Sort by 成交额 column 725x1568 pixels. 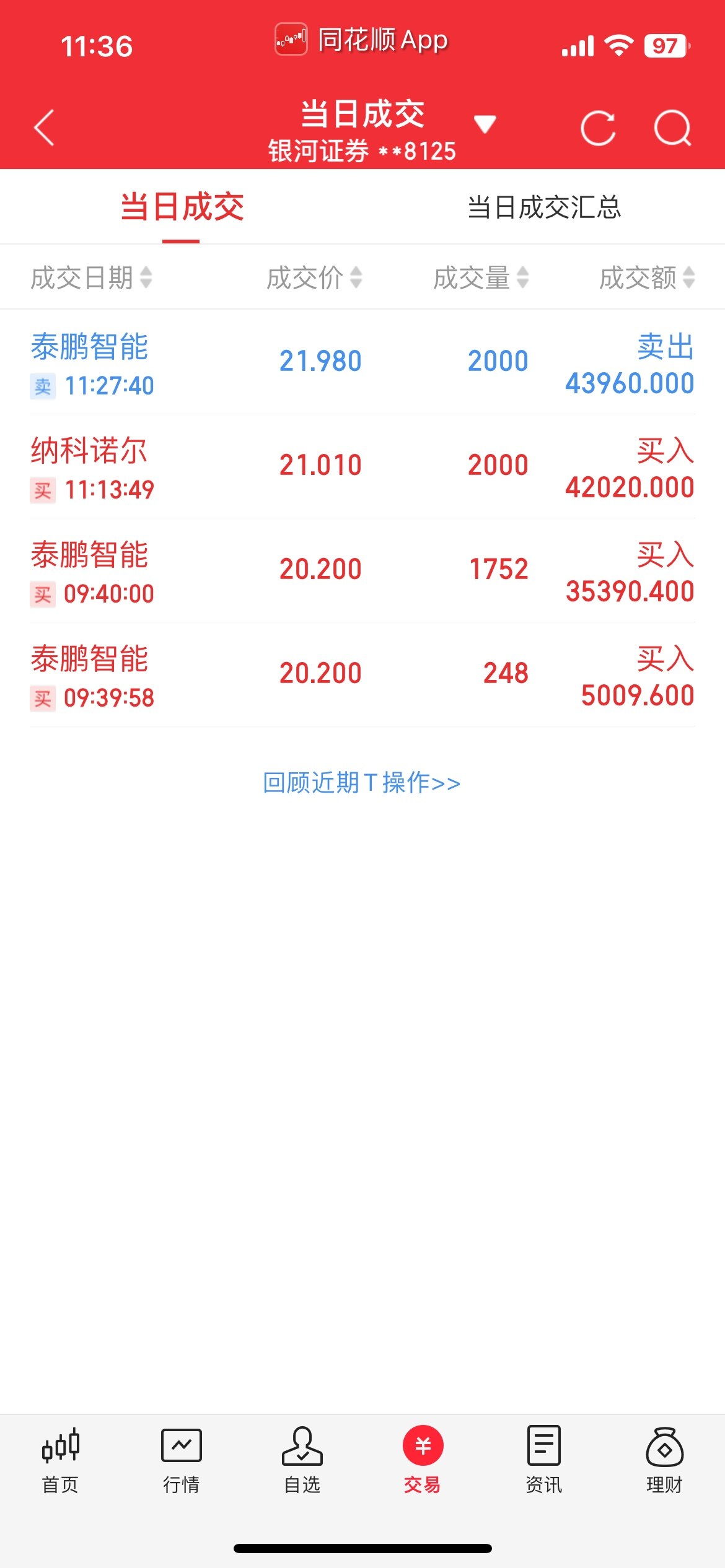coord(647,277)
